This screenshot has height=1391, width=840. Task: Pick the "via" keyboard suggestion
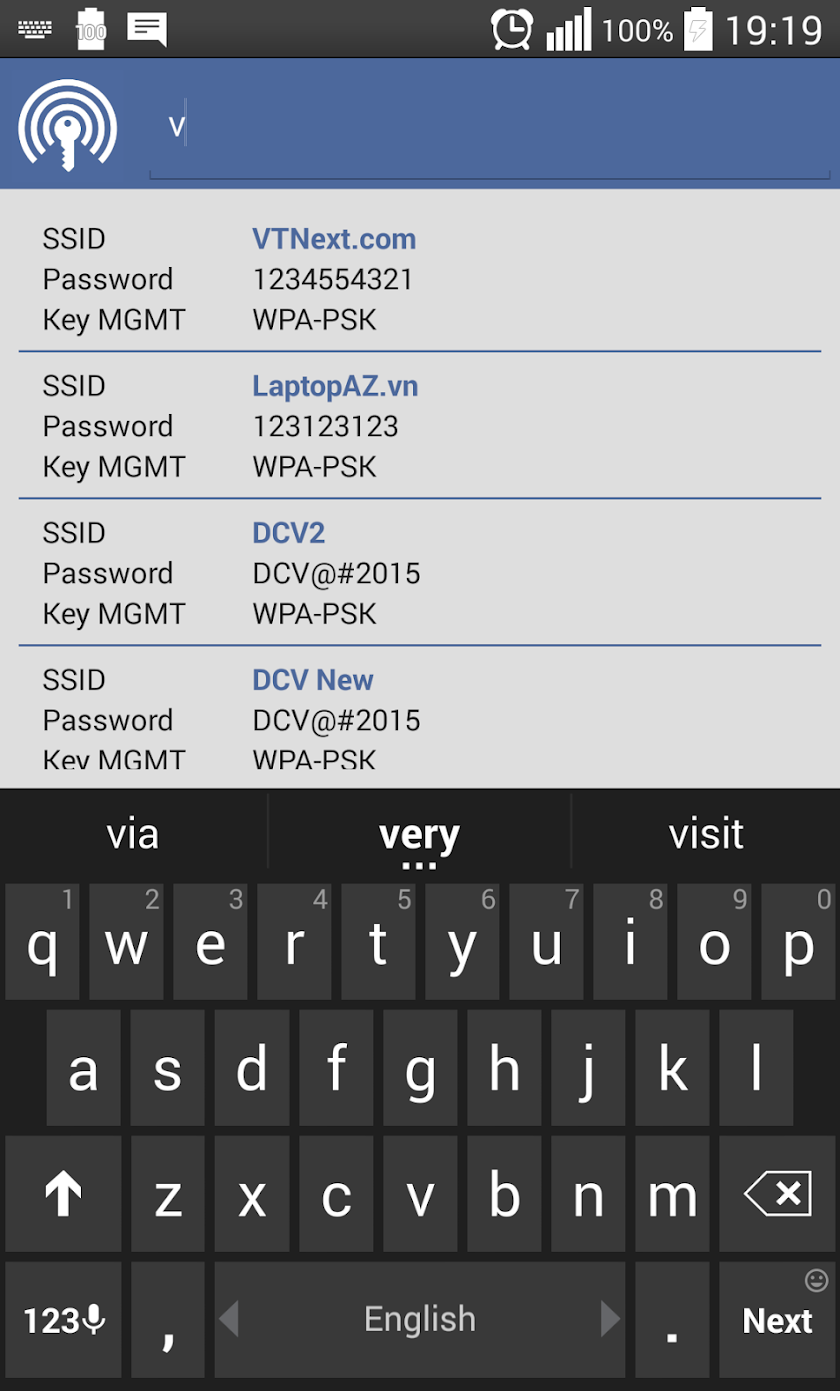tap(133, 834)
